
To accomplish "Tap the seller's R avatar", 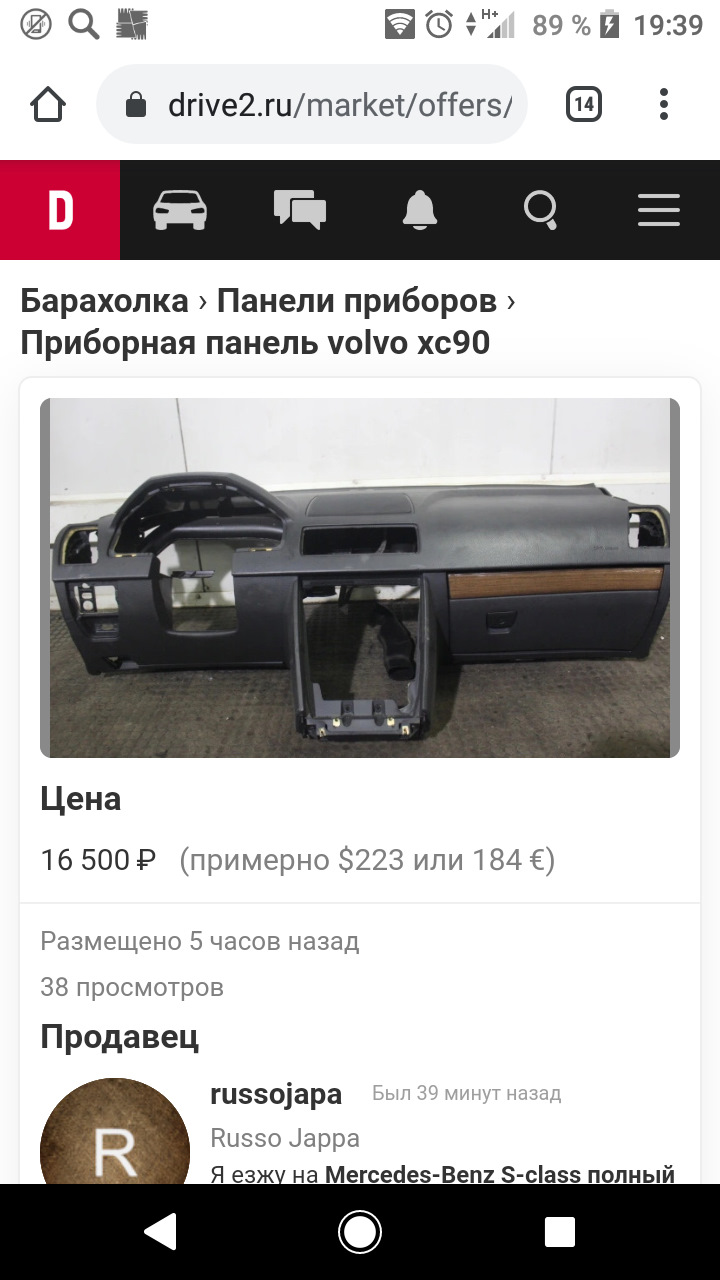I will [115, 1140].
